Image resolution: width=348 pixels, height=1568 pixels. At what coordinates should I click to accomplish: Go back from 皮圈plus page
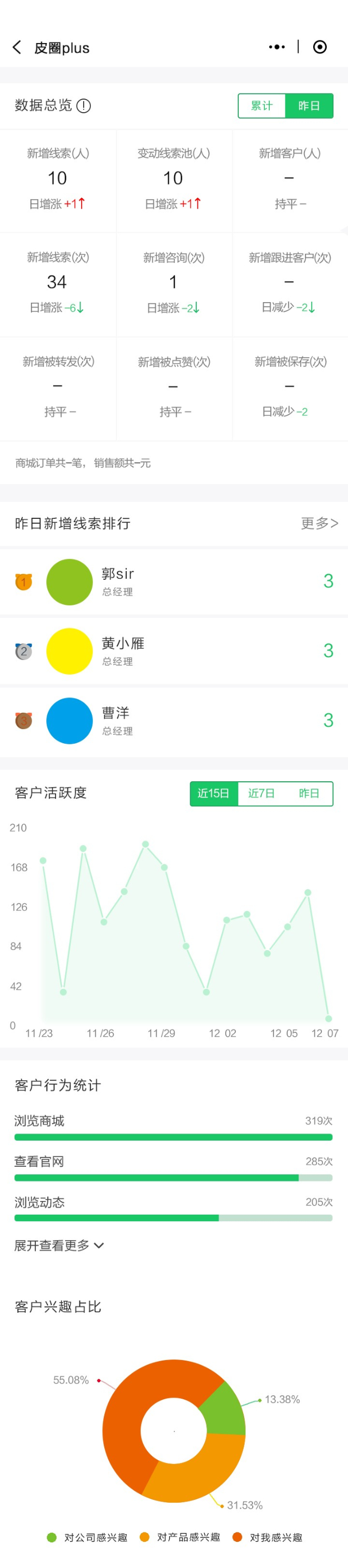pyautogui.click(x=17, y=47)
